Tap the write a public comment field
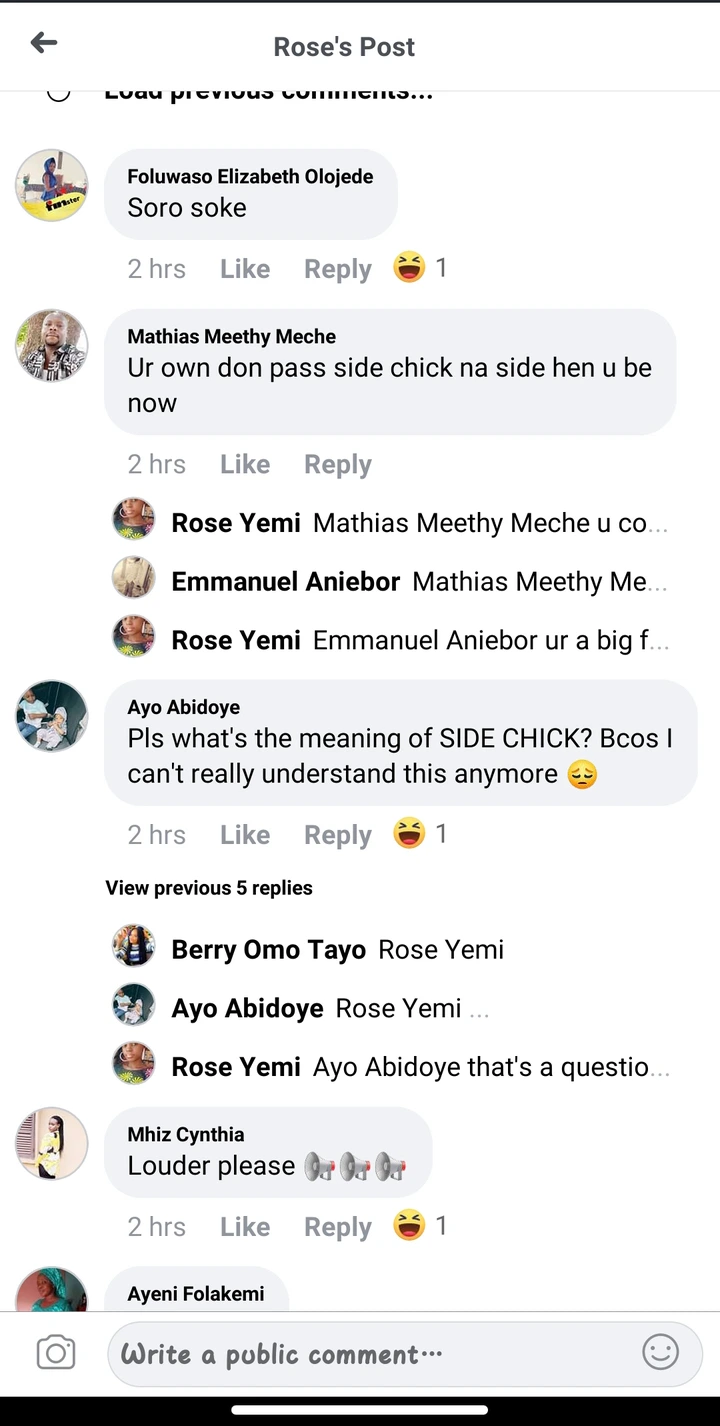720x1426 pixels. click(370, 1354)
